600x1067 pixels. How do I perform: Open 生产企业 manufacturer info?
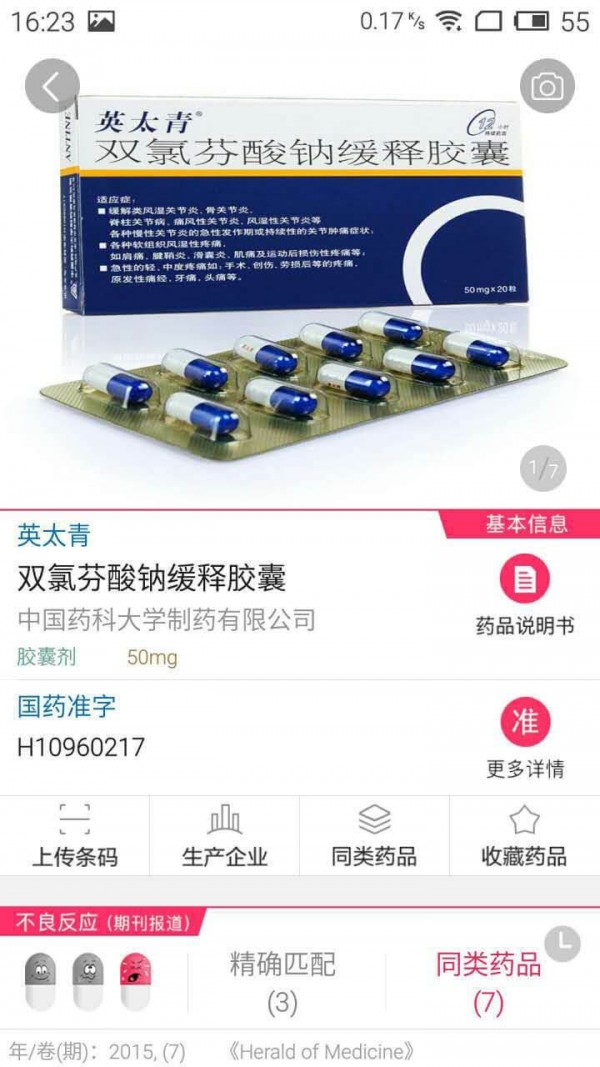tap(225, 836)
